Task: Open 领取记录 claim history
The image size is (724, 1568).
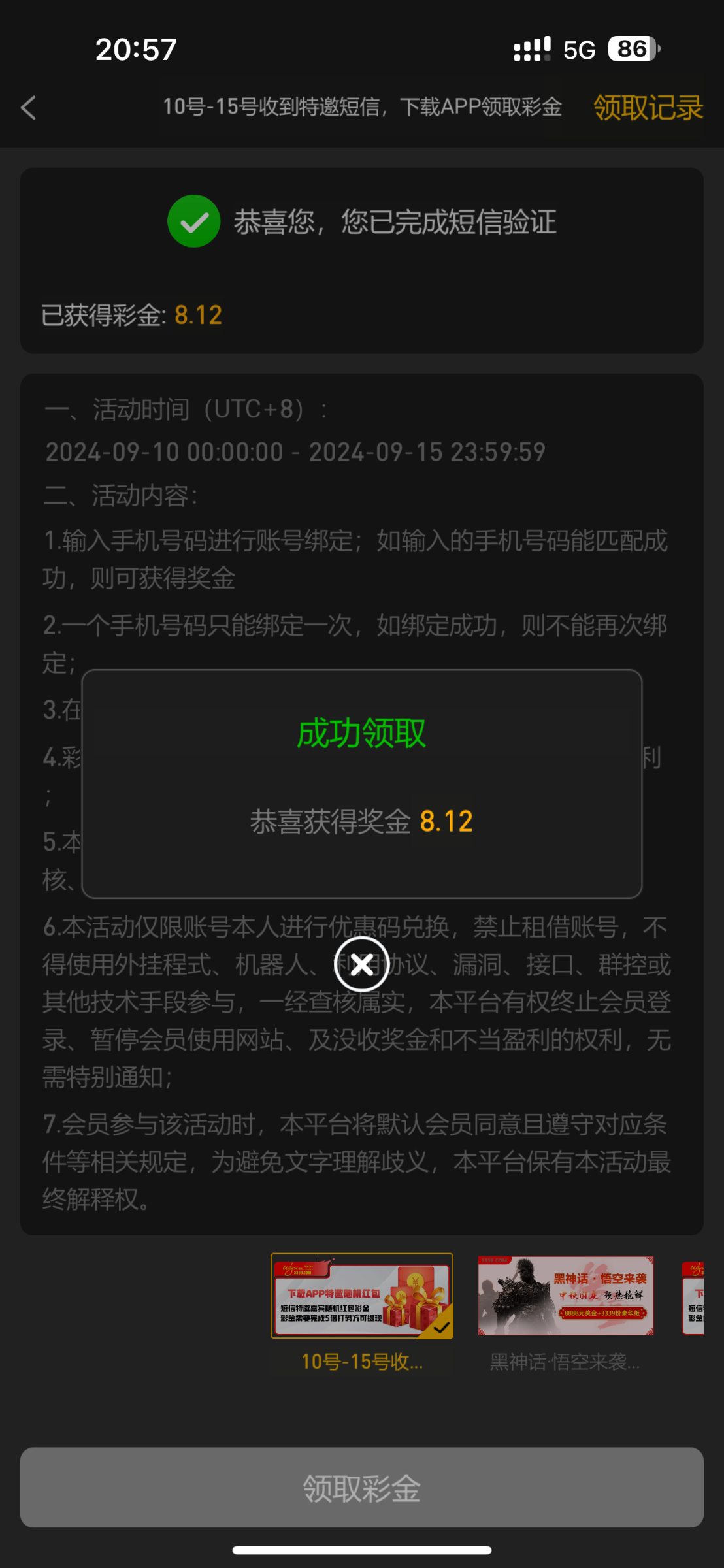Action: tap(648, 108)
